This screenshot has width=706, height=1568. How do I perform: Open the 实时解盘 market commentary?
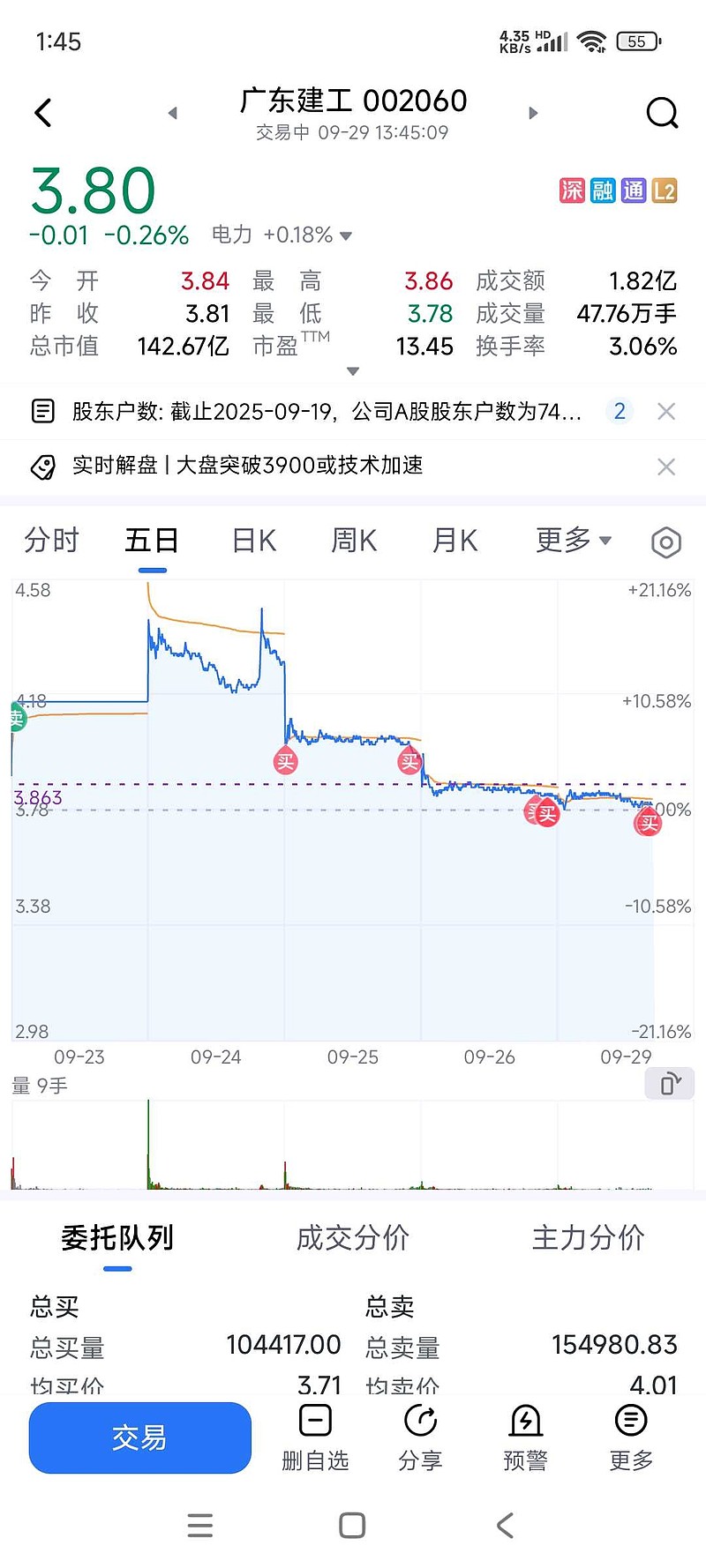tap(247, 466)
